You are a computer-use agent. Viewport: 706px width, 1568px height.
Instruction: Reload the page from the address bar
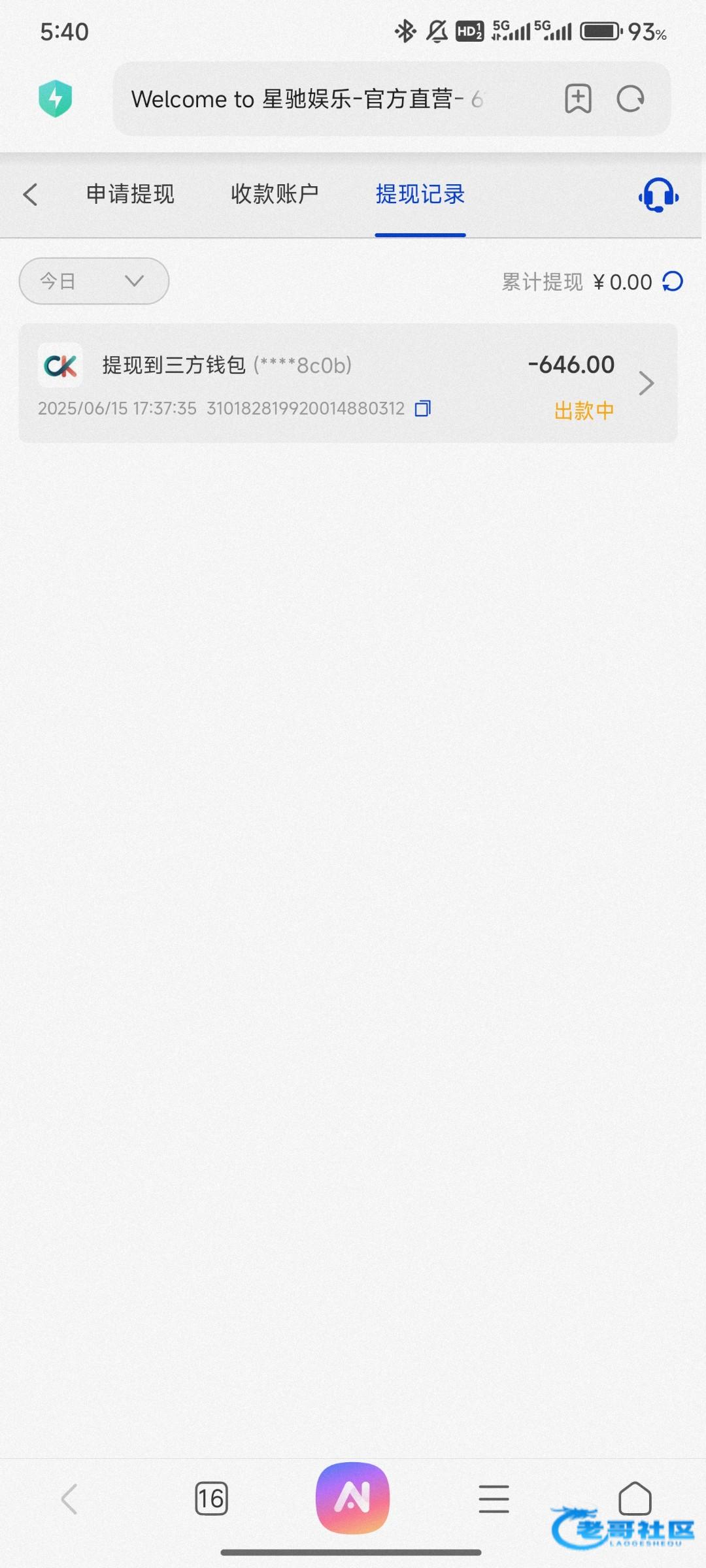[x=631, y=99]
